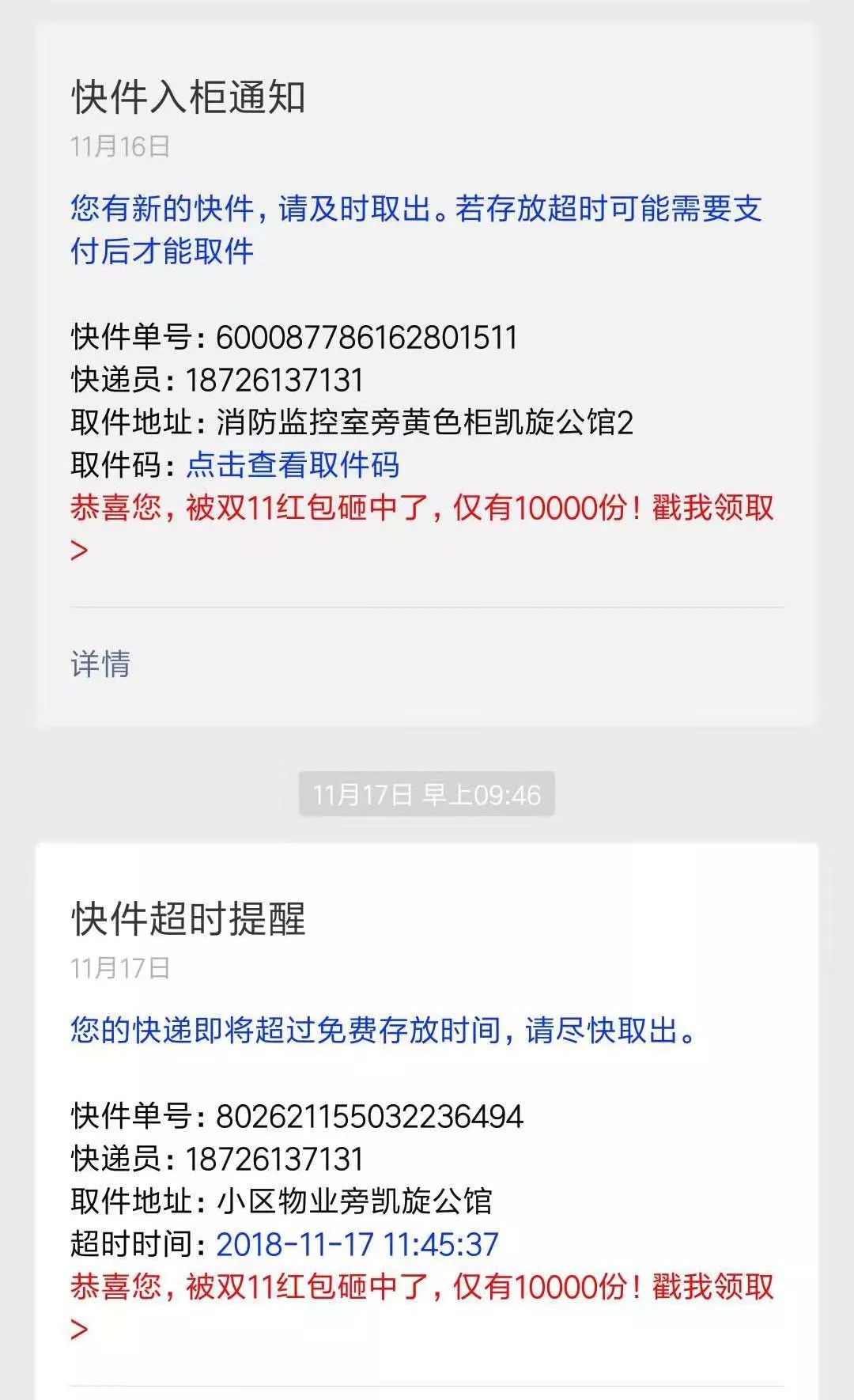
Task: Click the timestamp bubble 11月17日 早上09:46
Action: [427, 796]
